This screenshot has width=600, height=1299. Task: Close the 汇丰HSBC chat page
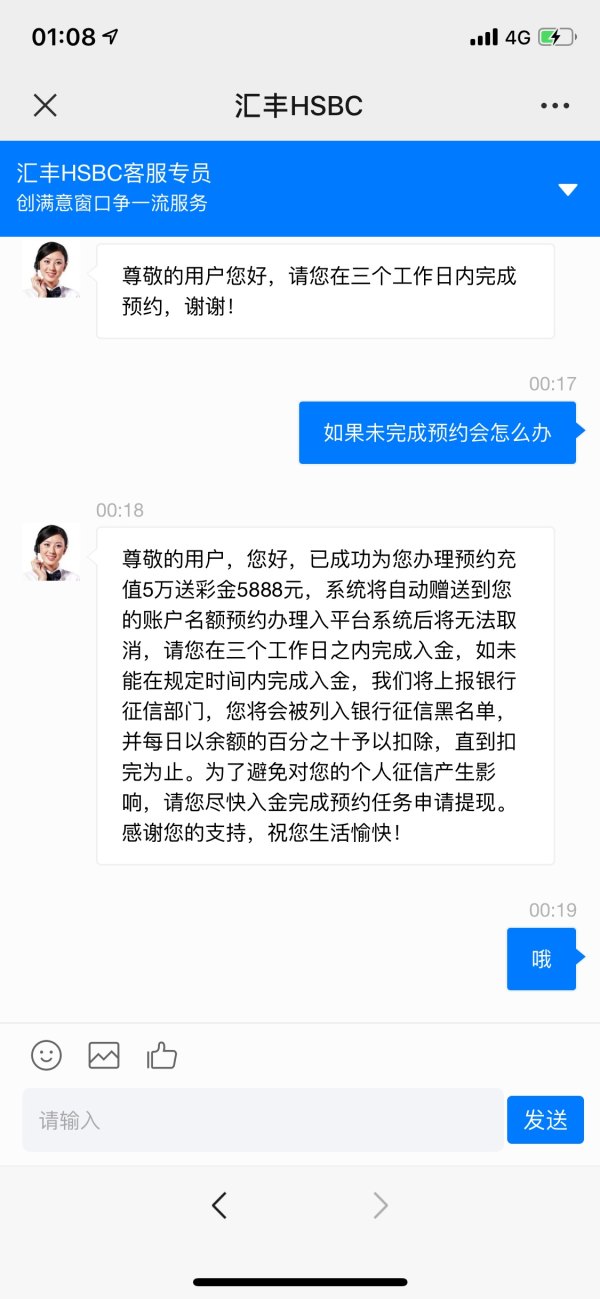[x=45, y=106]
